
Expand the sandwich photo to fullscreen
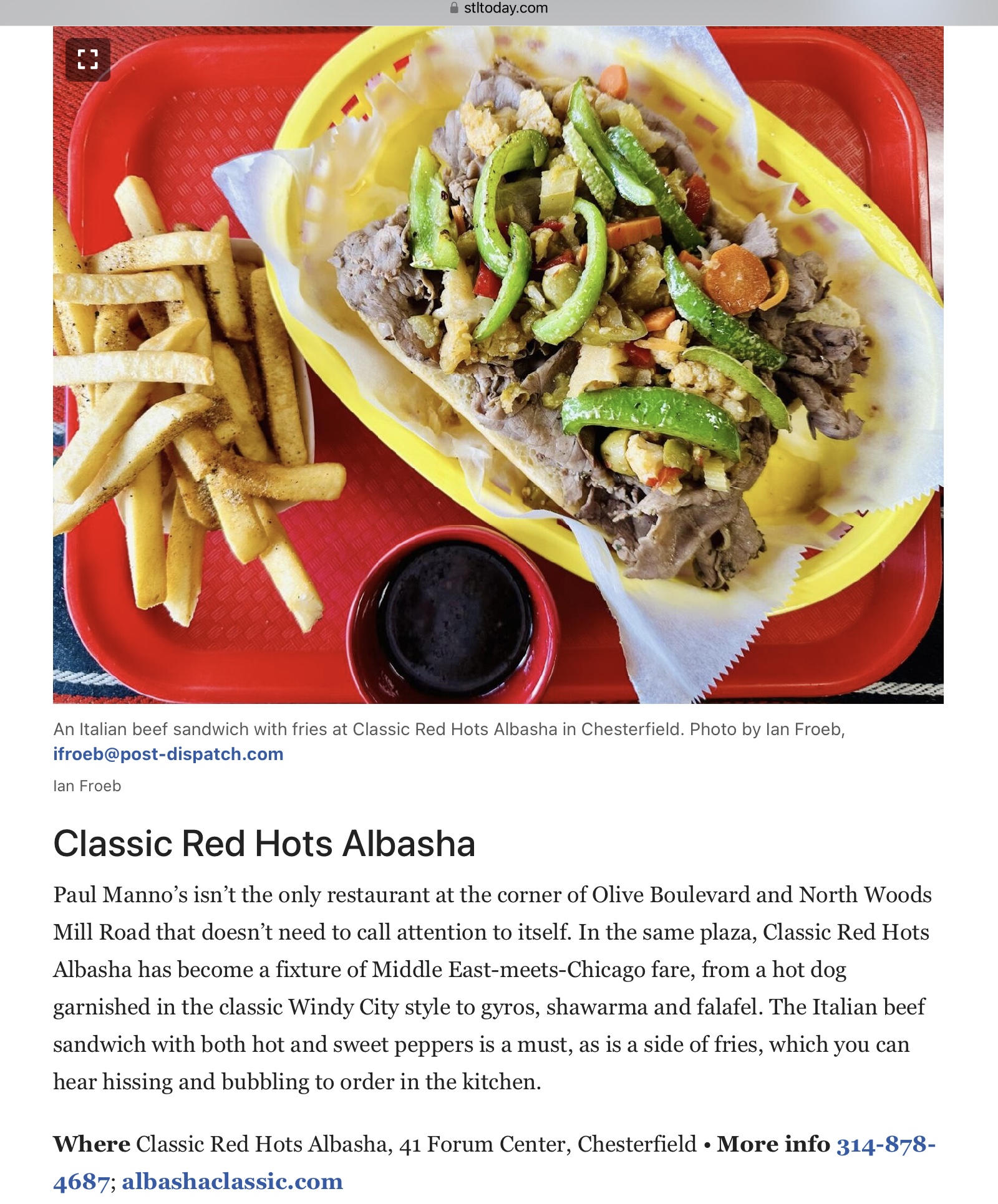pyautogui.click(x=87, y=60)
